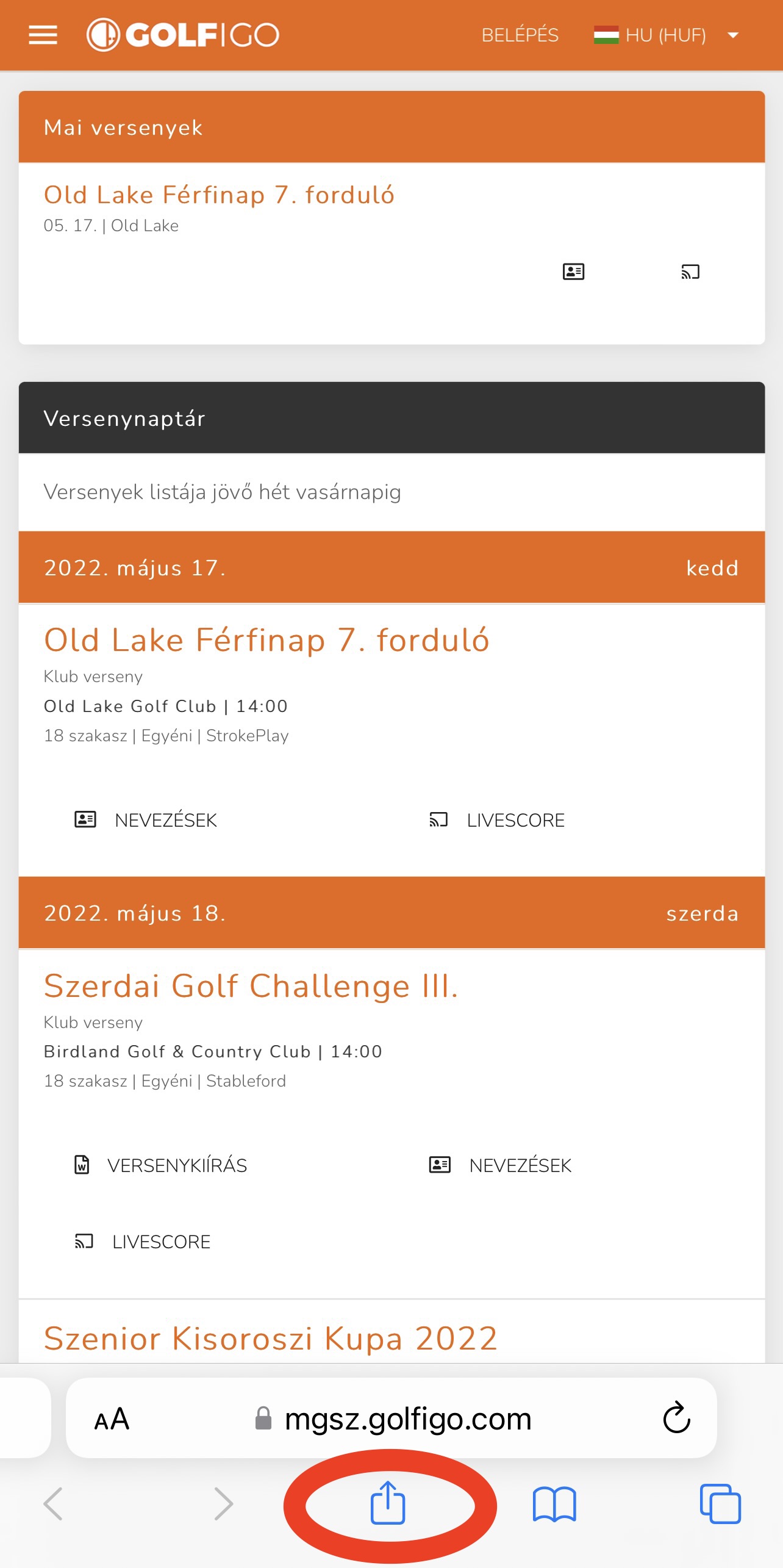Open today's Old Lake Férfinap race link

tap(219, 195)
